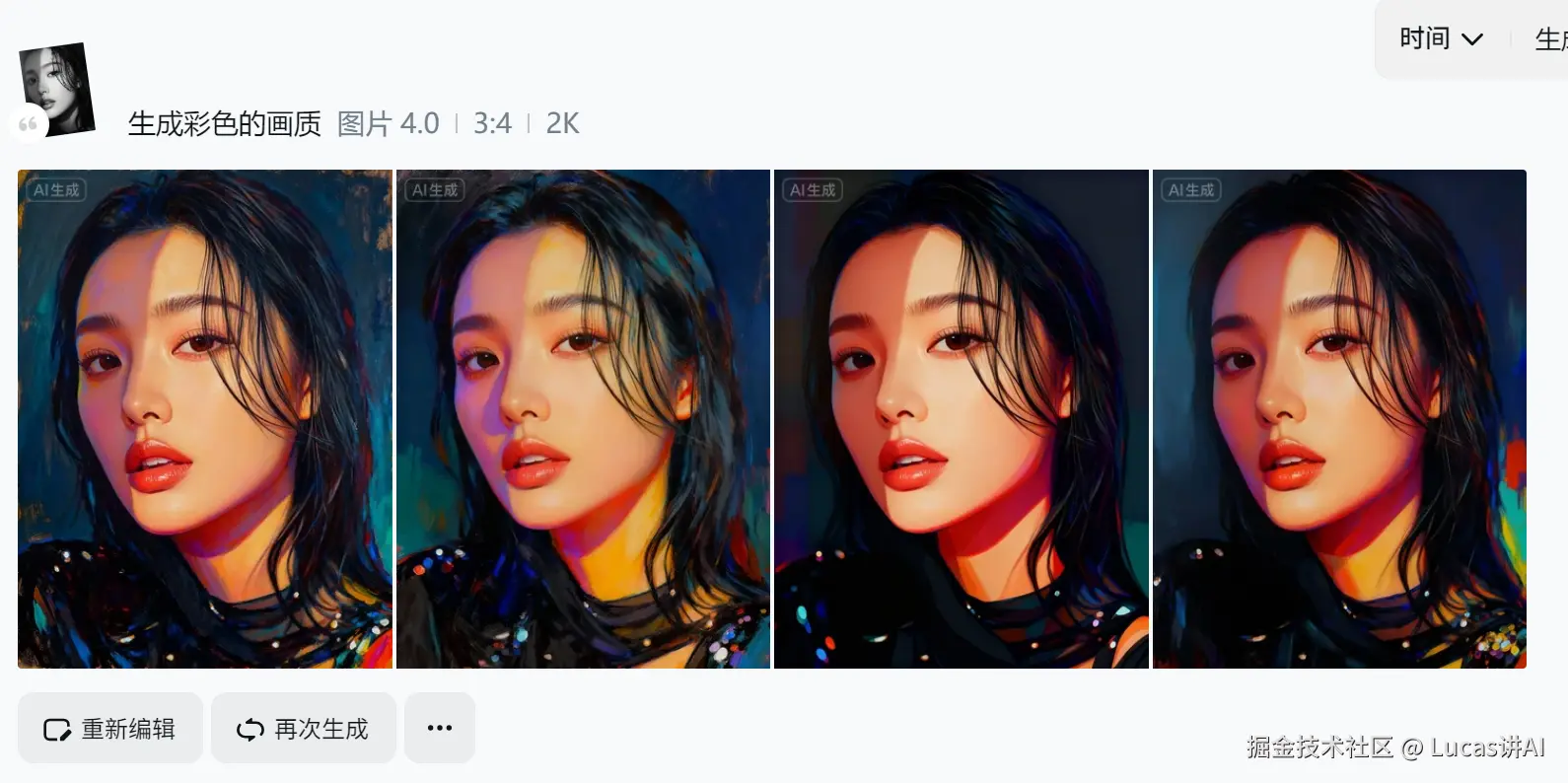Image resolution: width=1568 pixels, height=783 pixels.
Task: Tap the 重新编辑 button
Action: (110, 729)
